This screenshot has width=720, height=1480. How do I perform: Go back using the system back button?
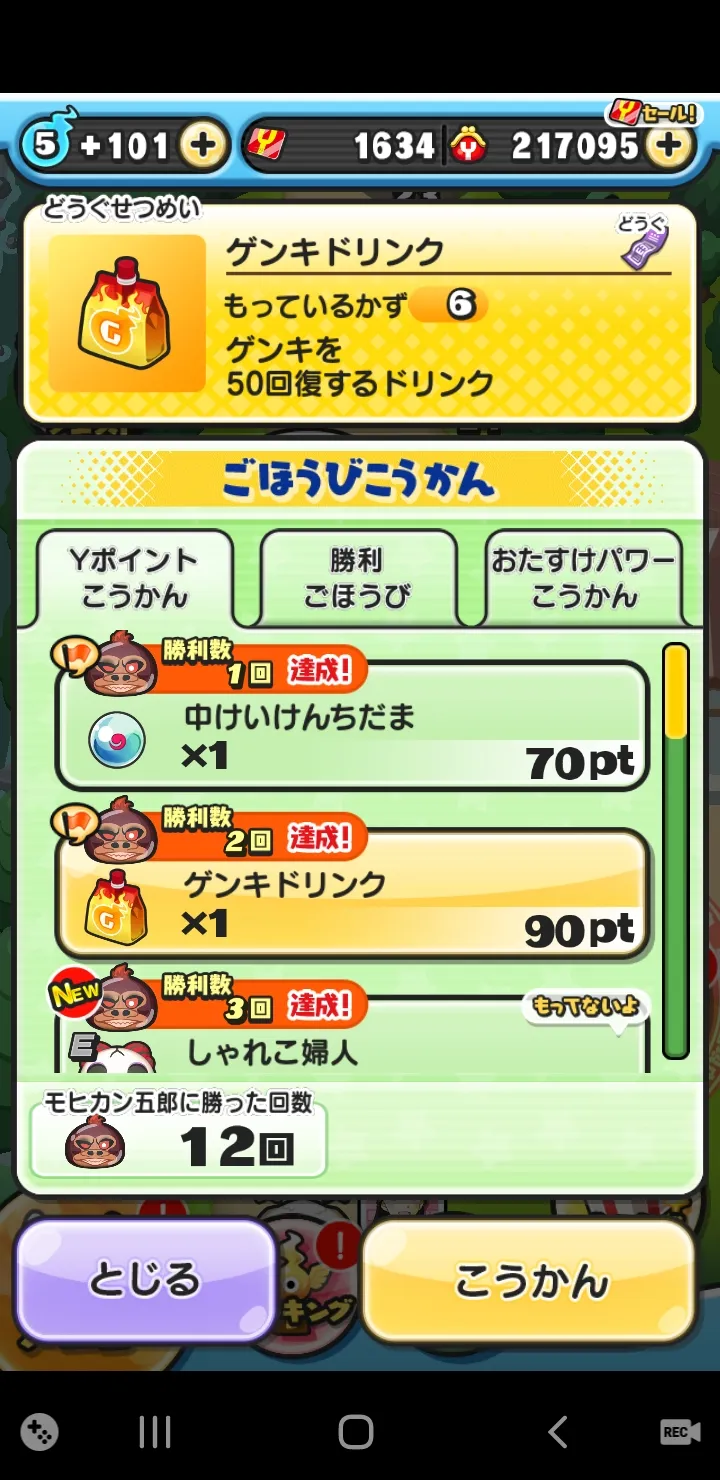[557, 1432]
